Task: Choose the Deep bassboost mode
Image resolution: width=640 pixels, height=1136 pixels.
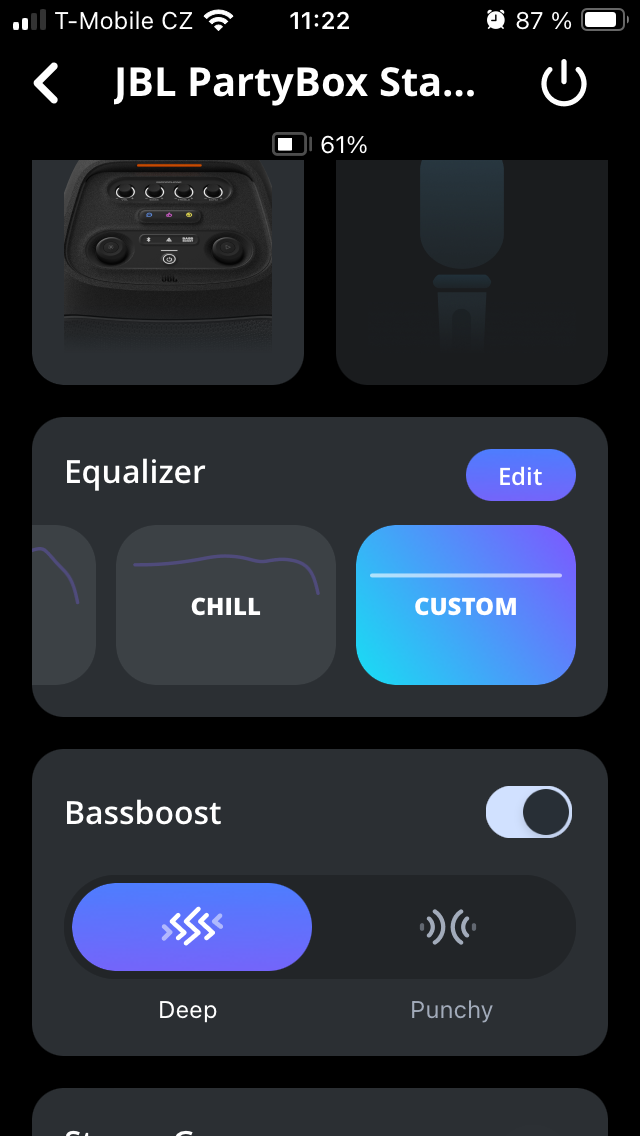Action: (192, 927)
